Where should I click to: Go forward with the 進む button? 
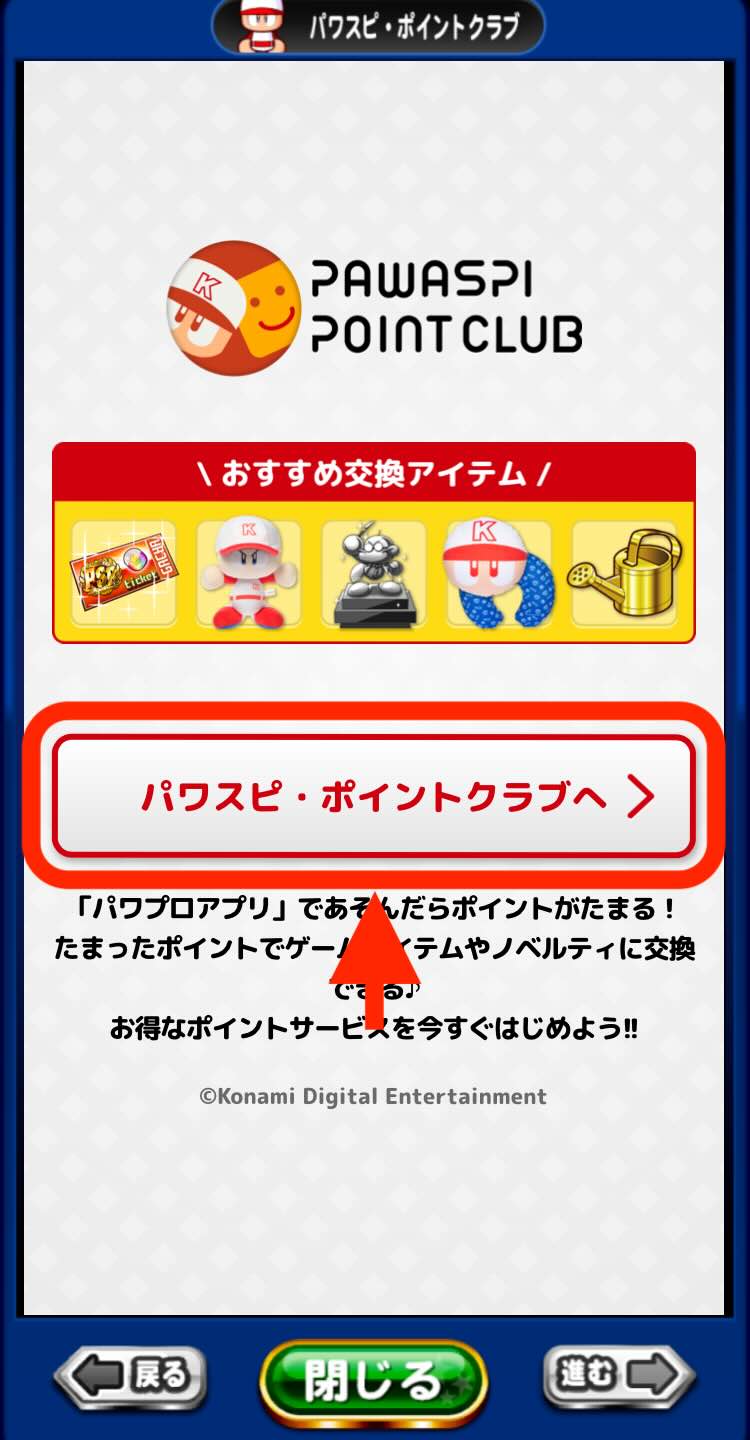617,1378
